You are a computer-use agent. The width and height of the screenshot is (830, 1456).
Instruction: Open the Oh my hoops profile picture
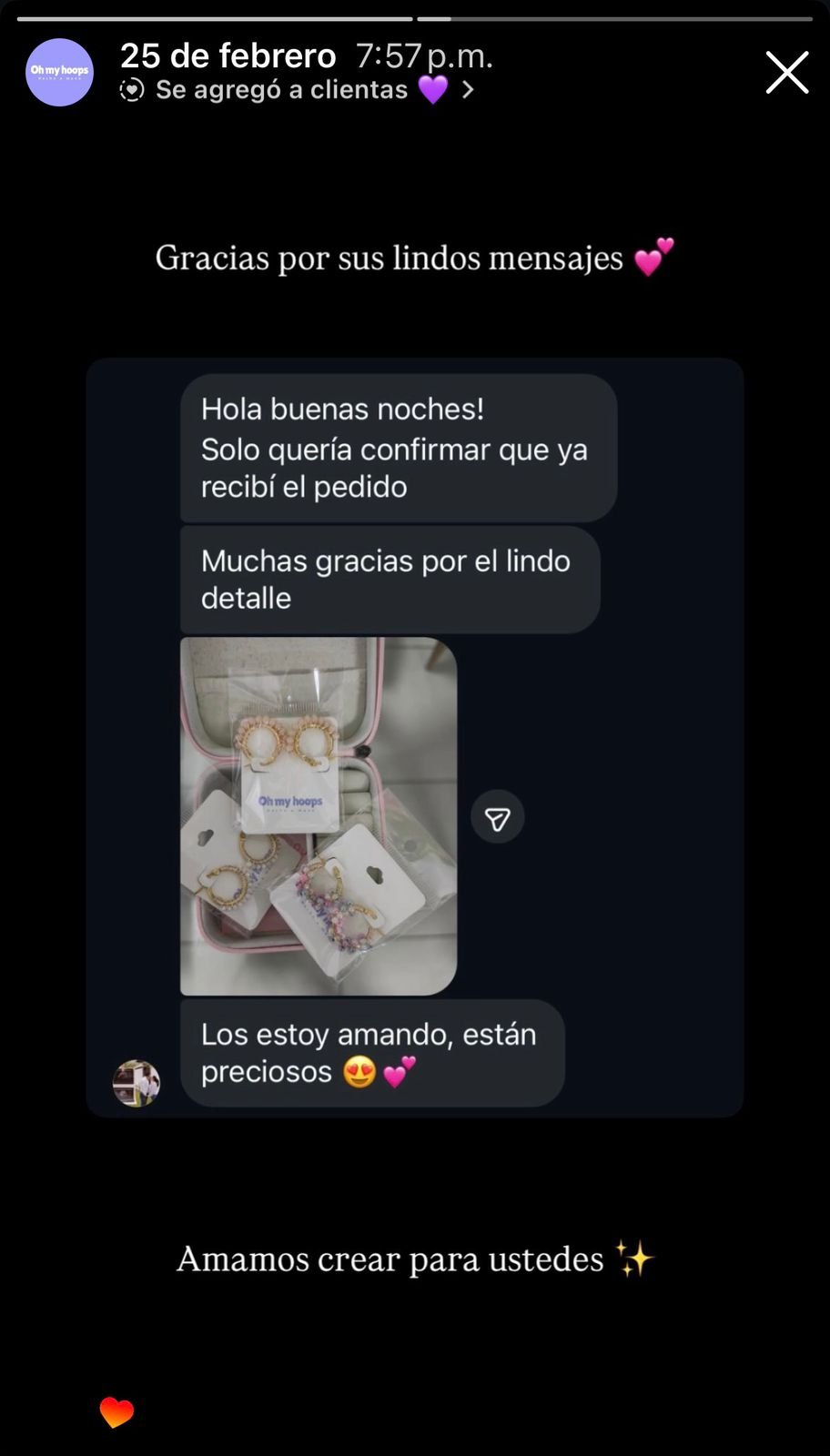point(59,72)
